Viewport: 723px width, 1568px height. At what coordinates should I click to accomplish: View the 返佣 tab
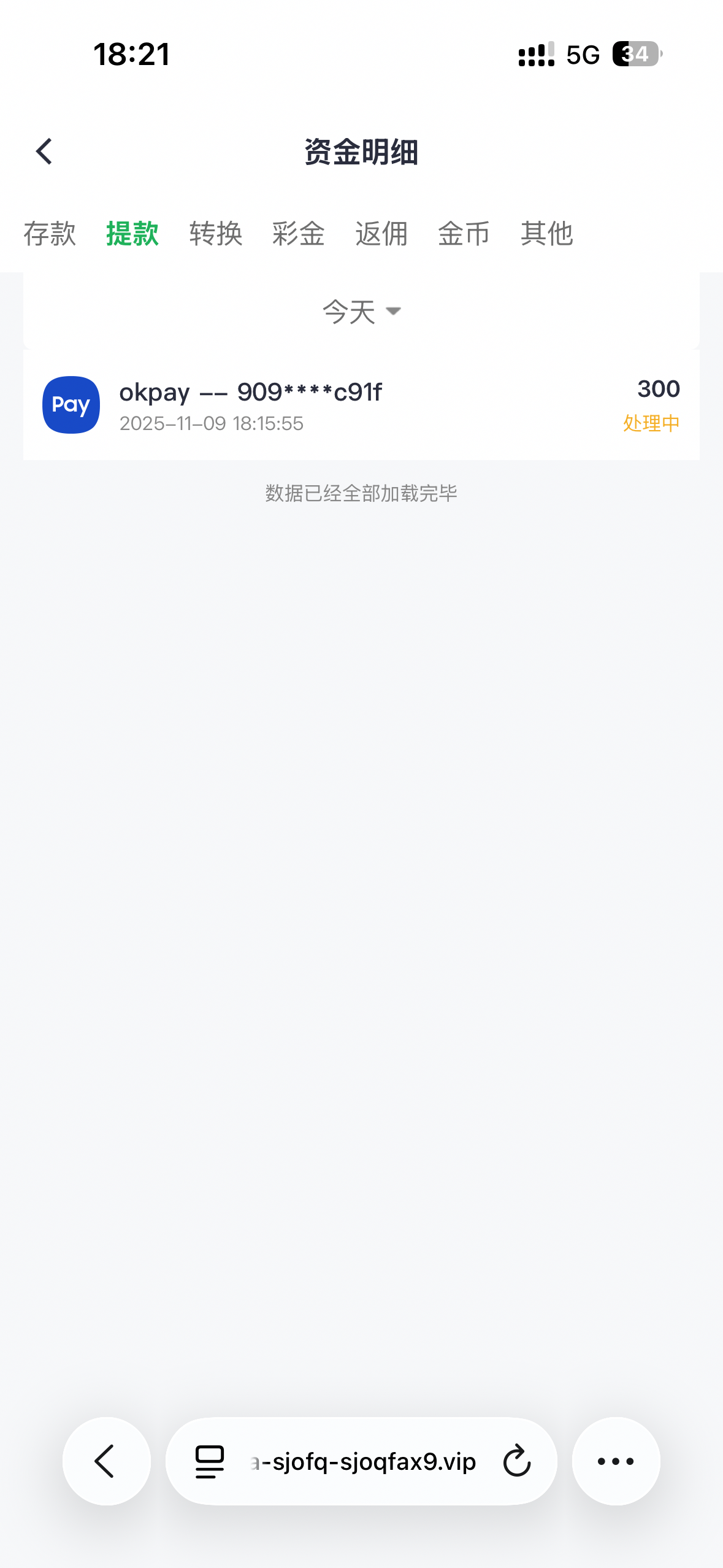(381, 234)
